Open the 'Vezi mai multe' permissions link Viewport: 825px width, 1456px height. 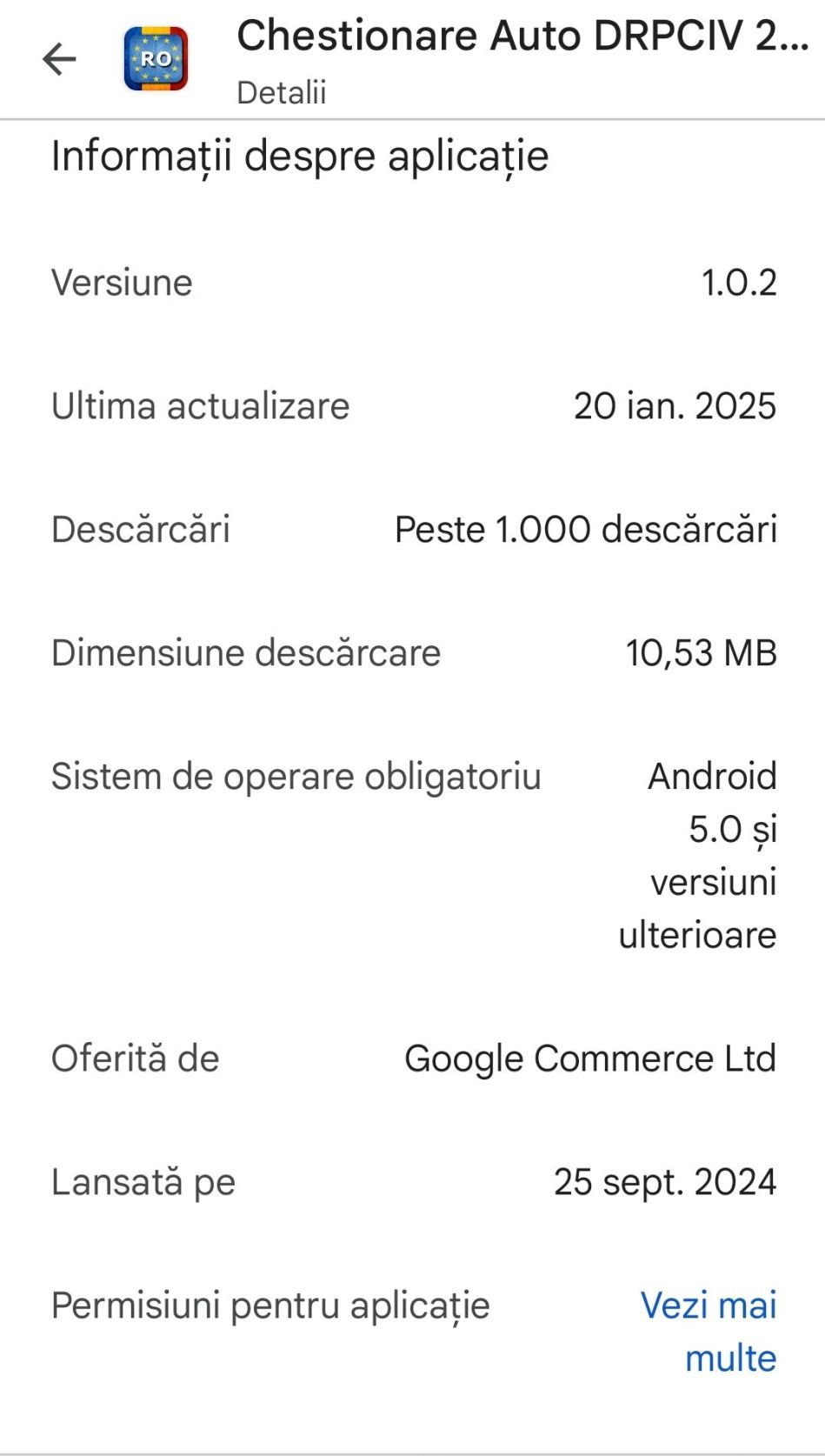click(709, 1331)
